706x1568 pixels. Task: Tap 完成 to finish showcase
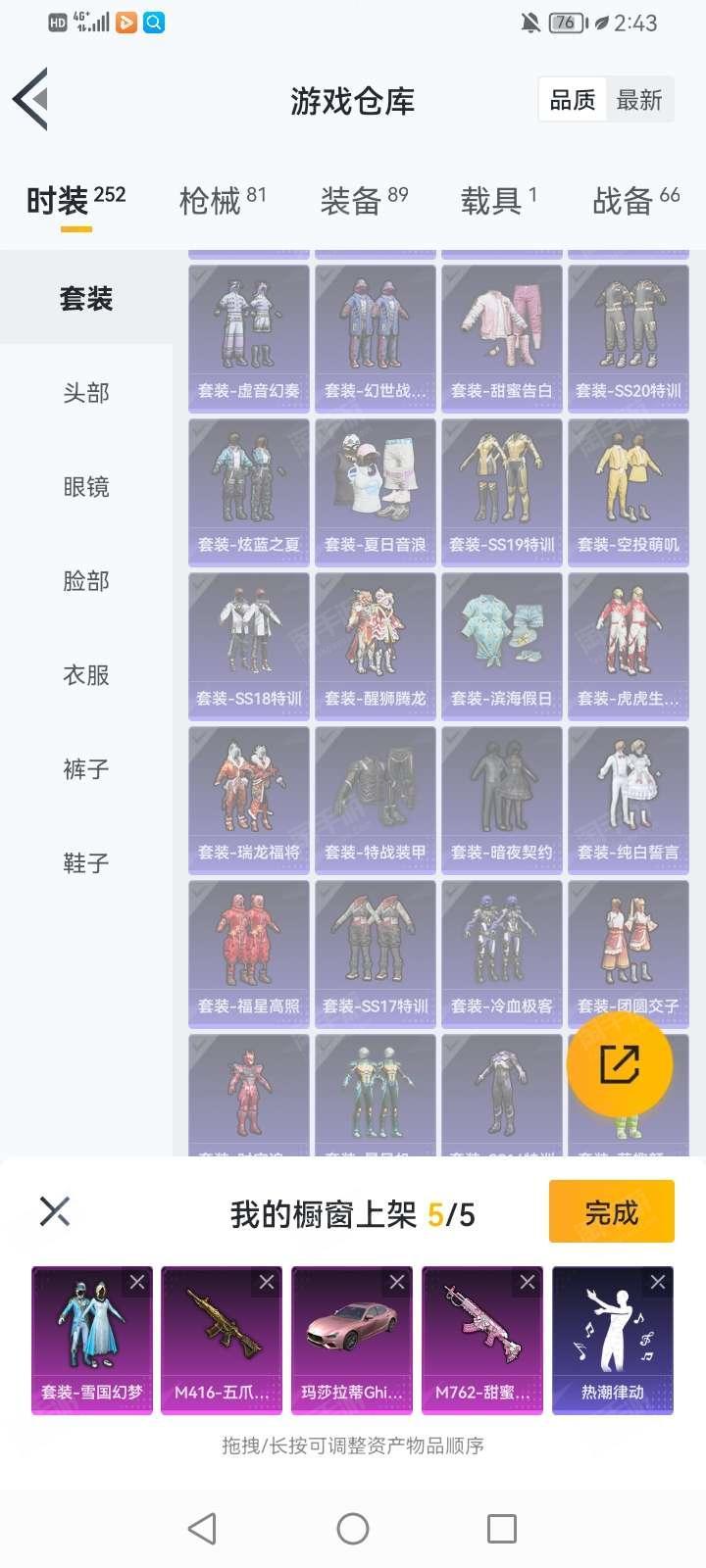click(x=612, y=1212)
